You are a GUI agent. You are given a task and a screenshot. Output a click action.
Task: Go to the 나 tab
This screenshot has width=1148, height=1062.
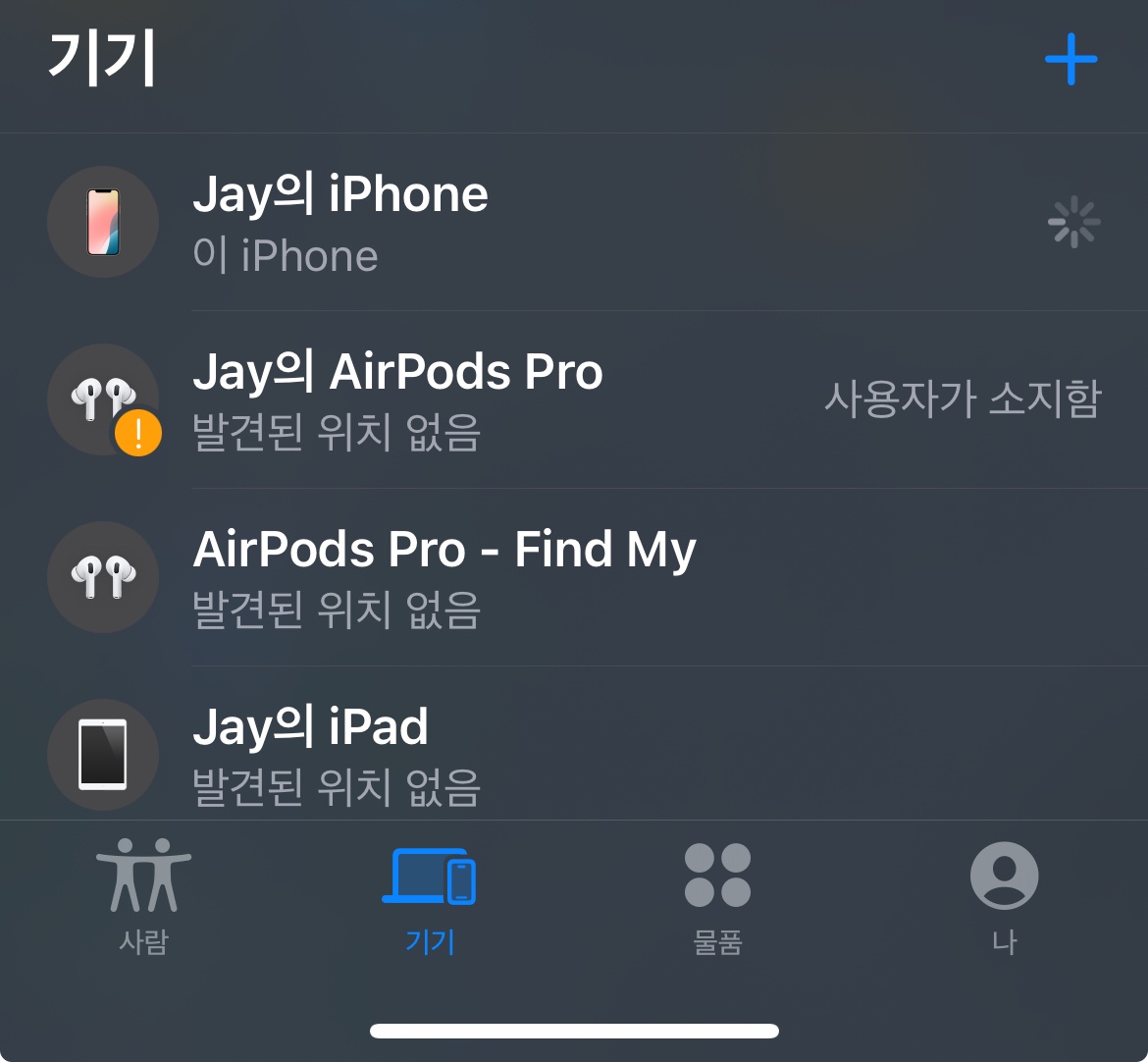[1004, 896]
